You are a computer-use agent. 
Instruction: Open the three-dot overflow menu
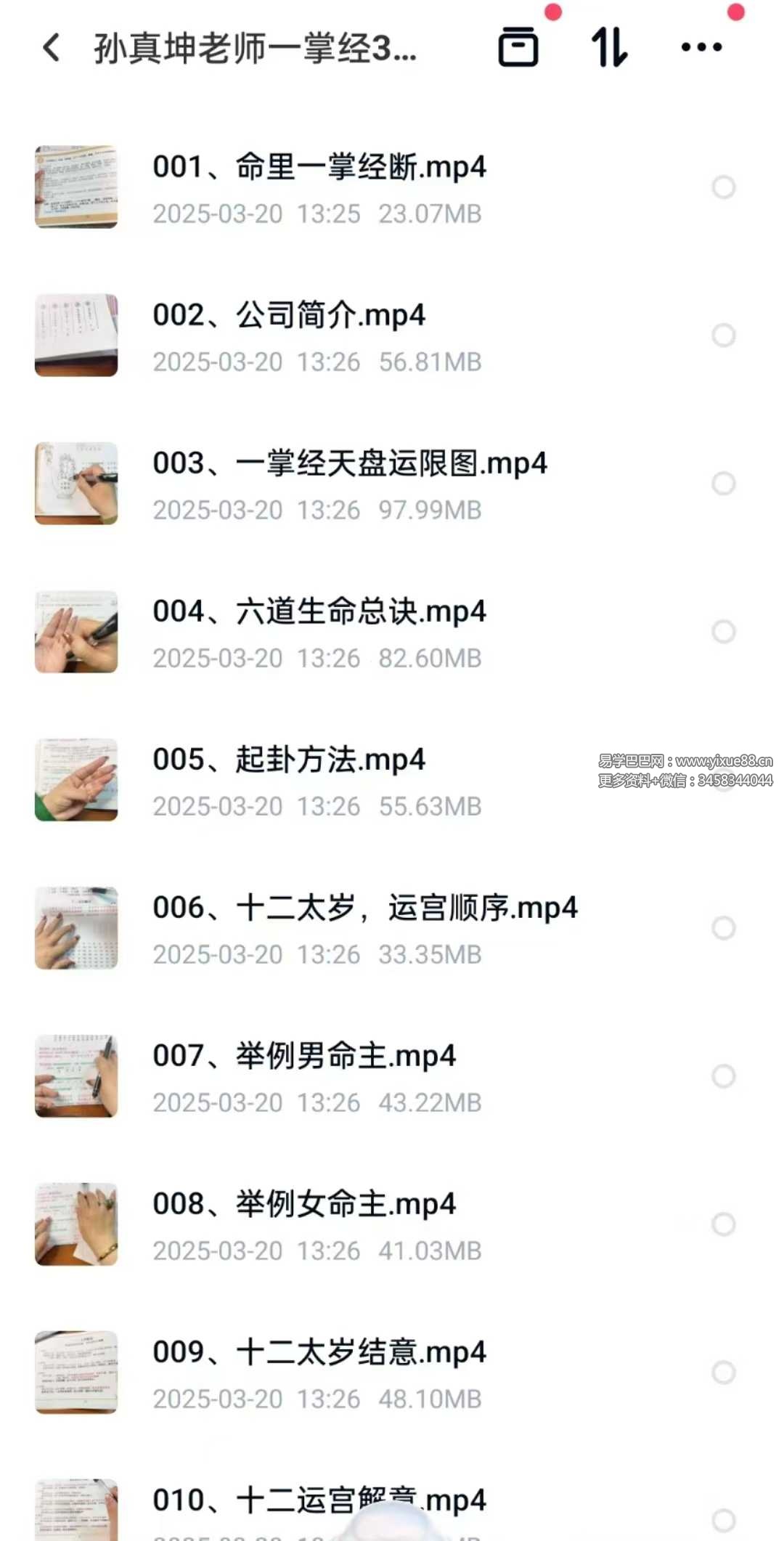click(x=701, y=48)
